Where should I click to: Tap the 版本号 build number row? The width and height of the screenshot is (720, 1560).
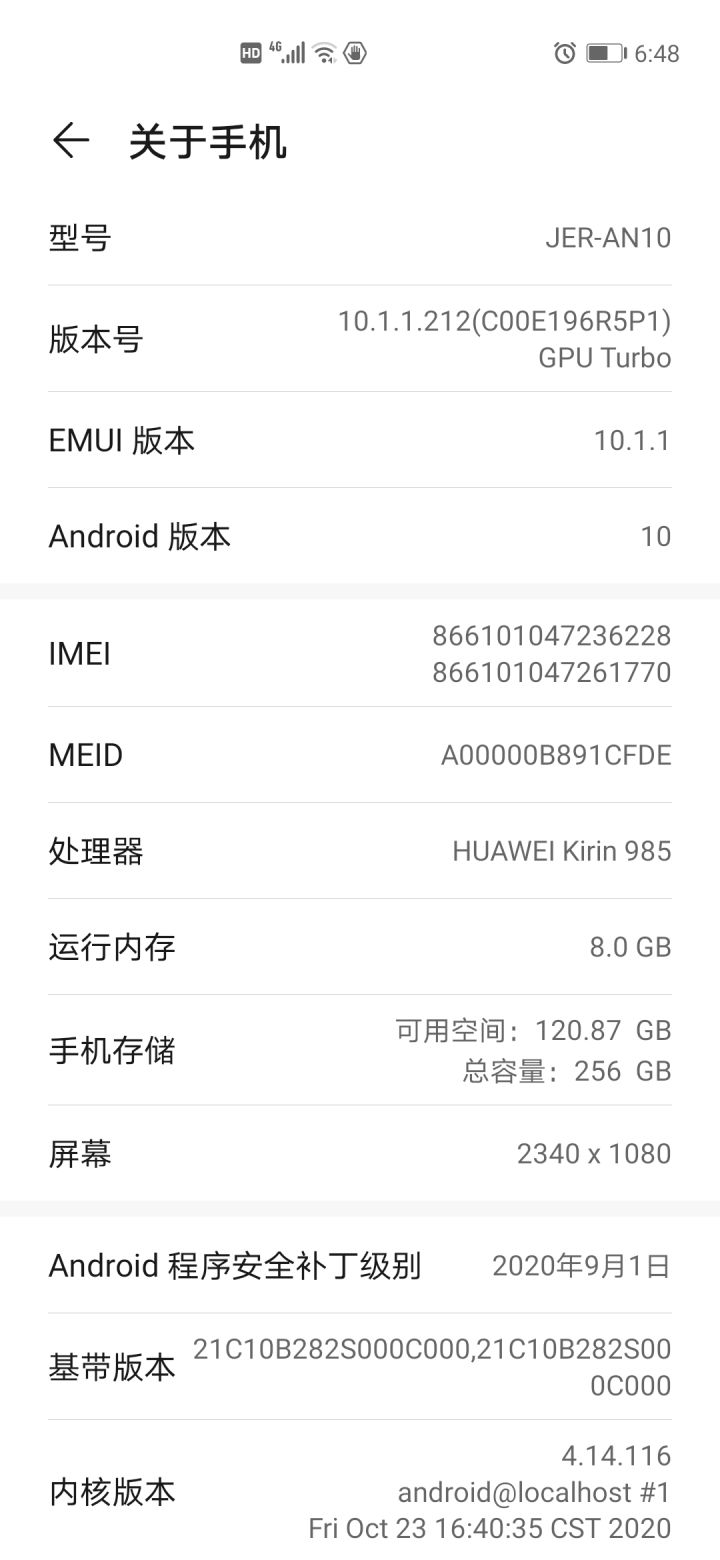tap(360, 339)
